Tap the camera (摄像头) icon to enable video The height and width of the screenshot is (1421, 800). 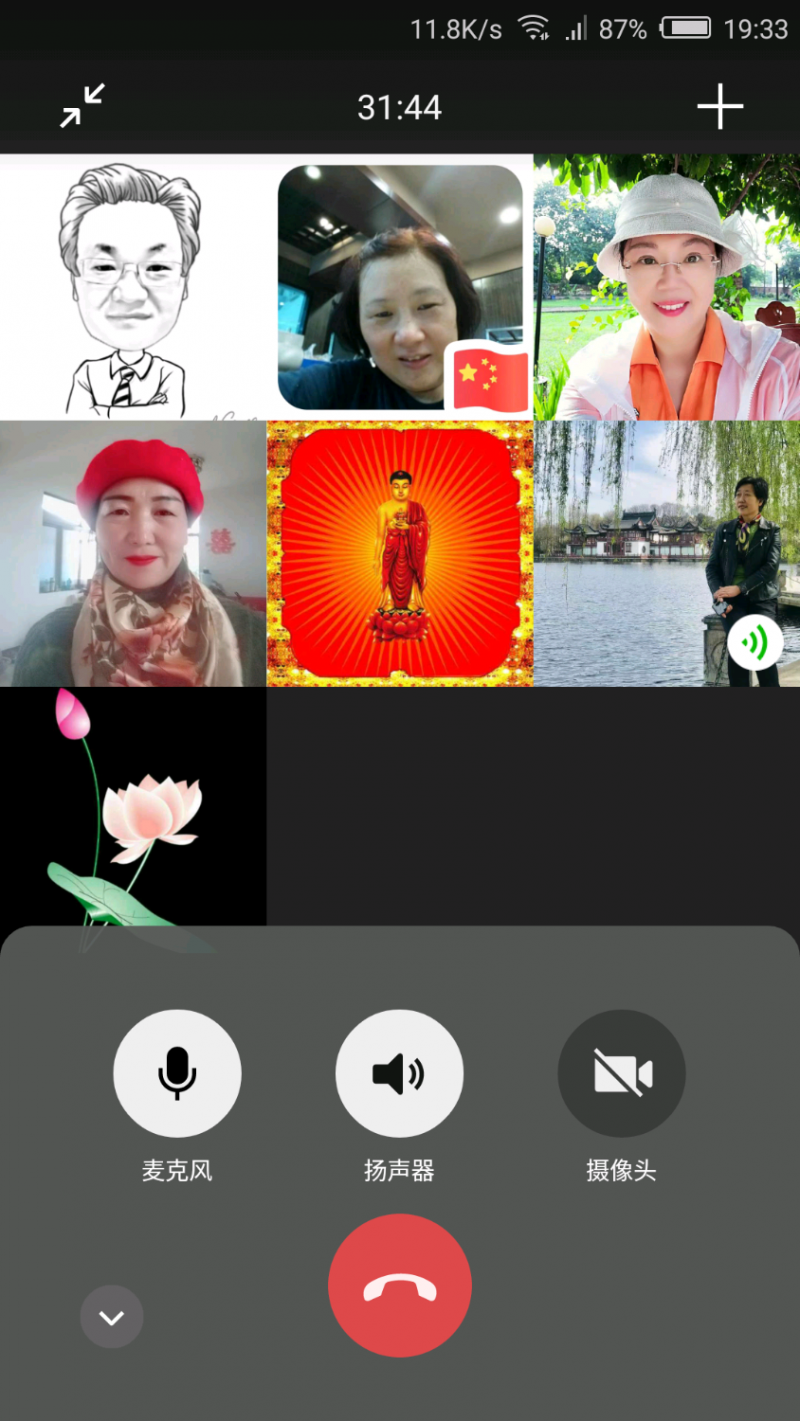coord(622,1072)
